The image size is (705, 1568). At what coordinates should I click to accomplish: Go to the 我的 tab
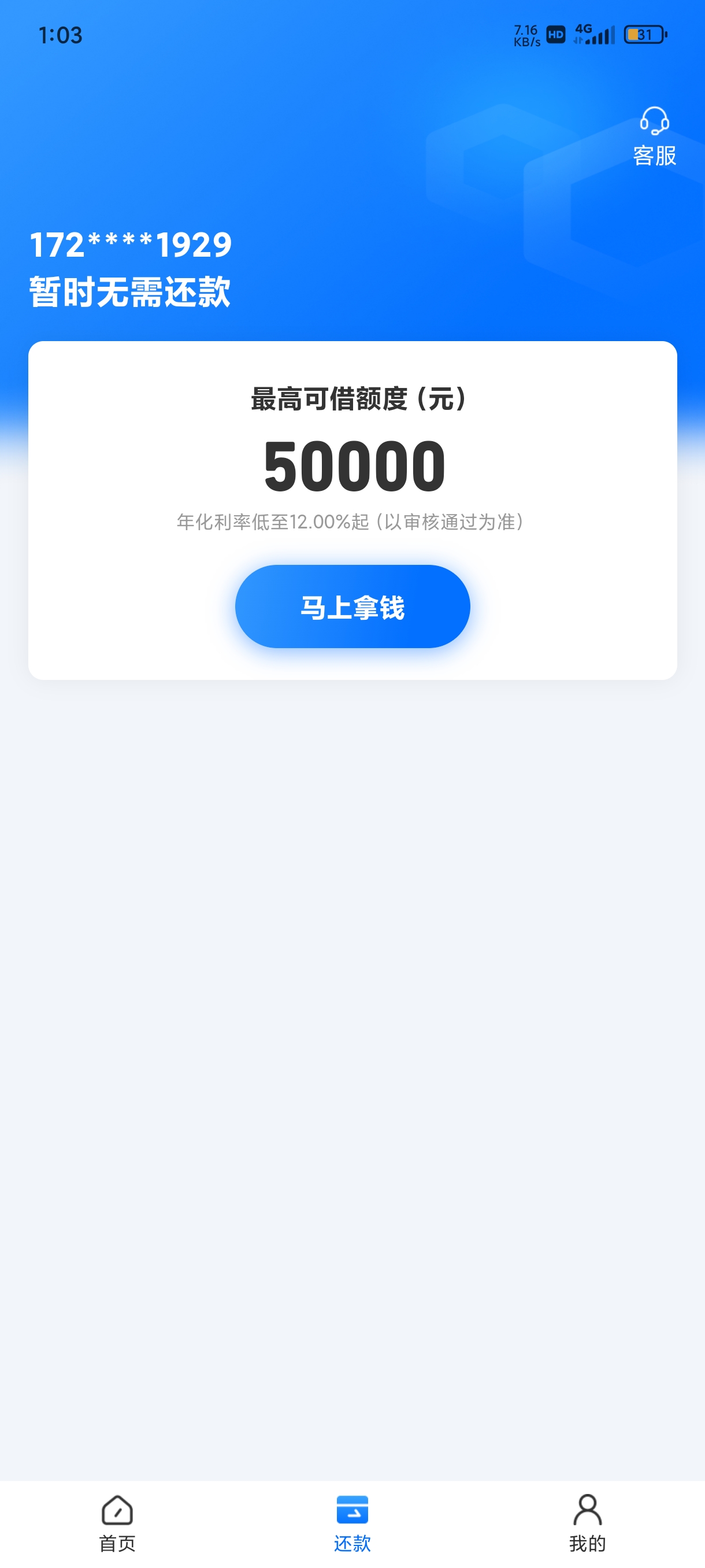(588, 1523)
